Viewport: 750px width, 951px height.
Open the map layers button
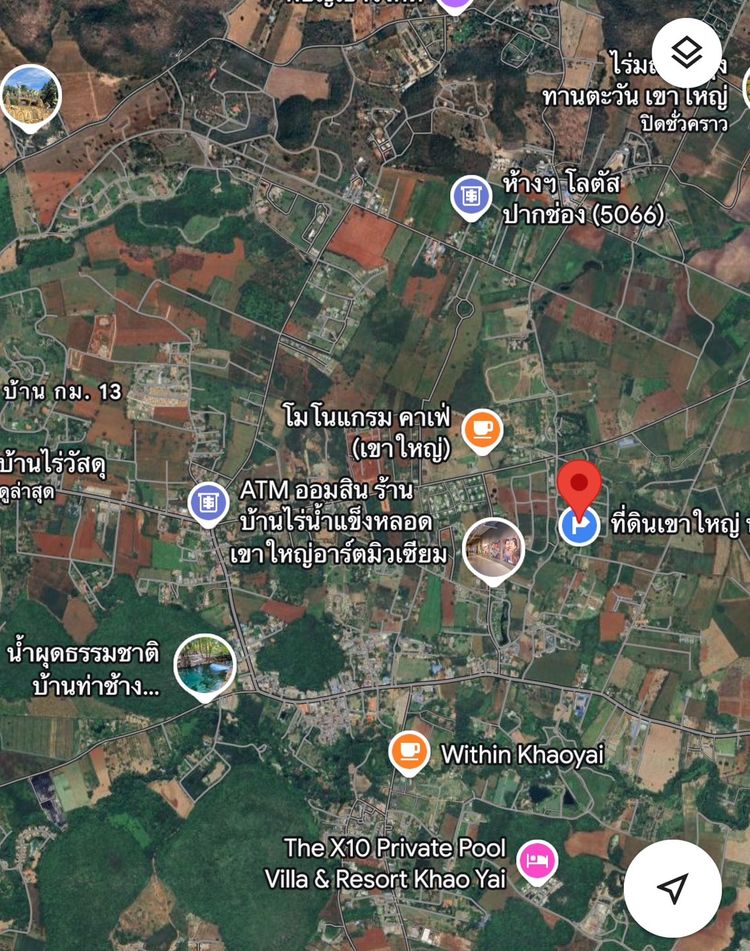pyautogui.click(x=686, y=53)
